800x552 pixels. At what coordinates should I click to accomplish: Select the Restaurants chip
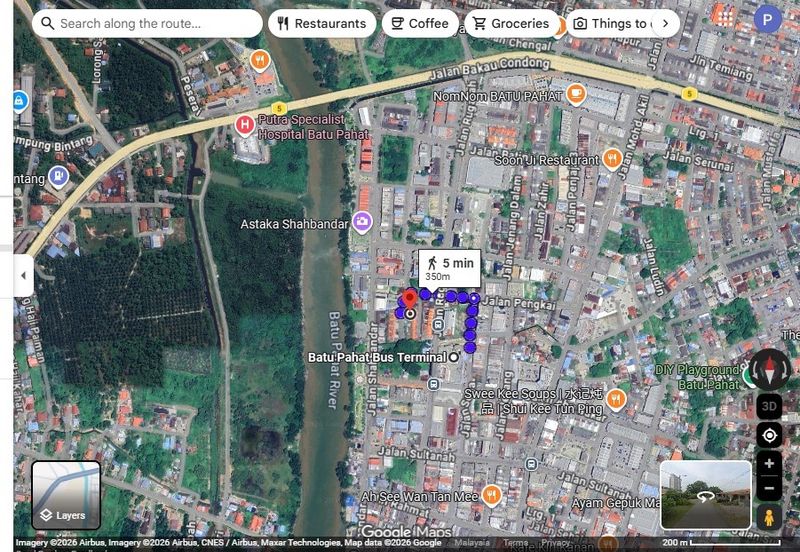click(322, 23)
